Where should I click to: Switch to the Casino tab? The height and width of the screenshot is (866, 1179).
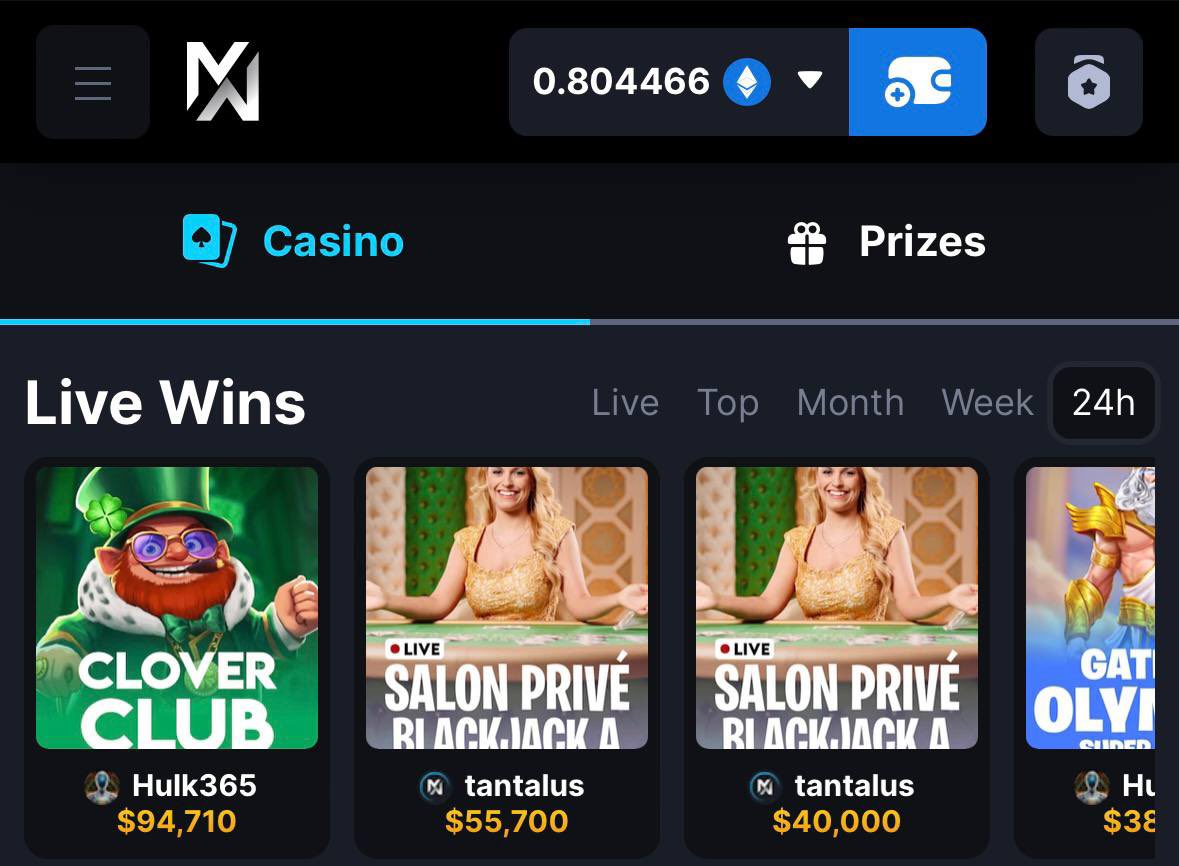pyautogui.click(x=294, y=242)
